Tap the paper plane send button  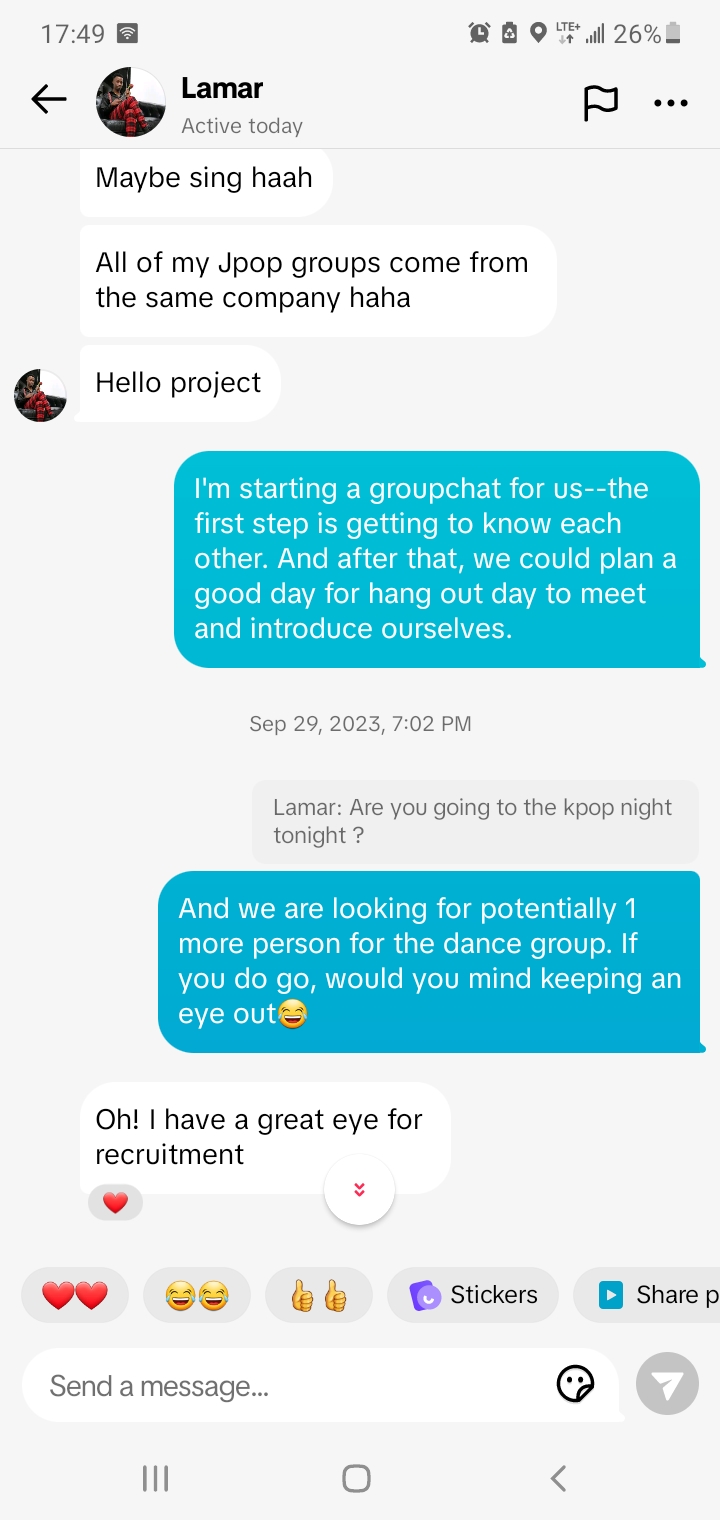coord(667,1384)
